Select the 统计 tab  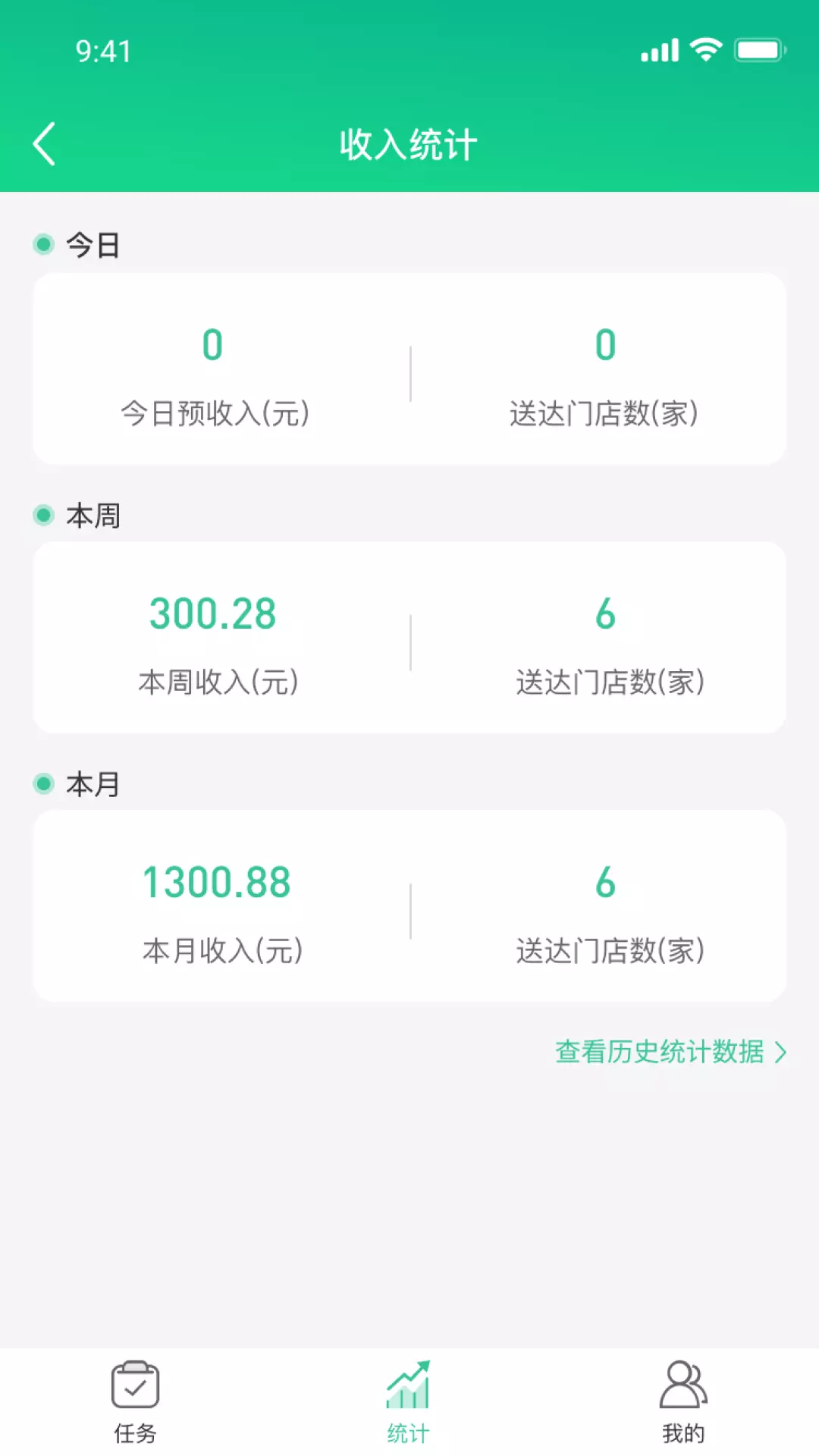408,1402
